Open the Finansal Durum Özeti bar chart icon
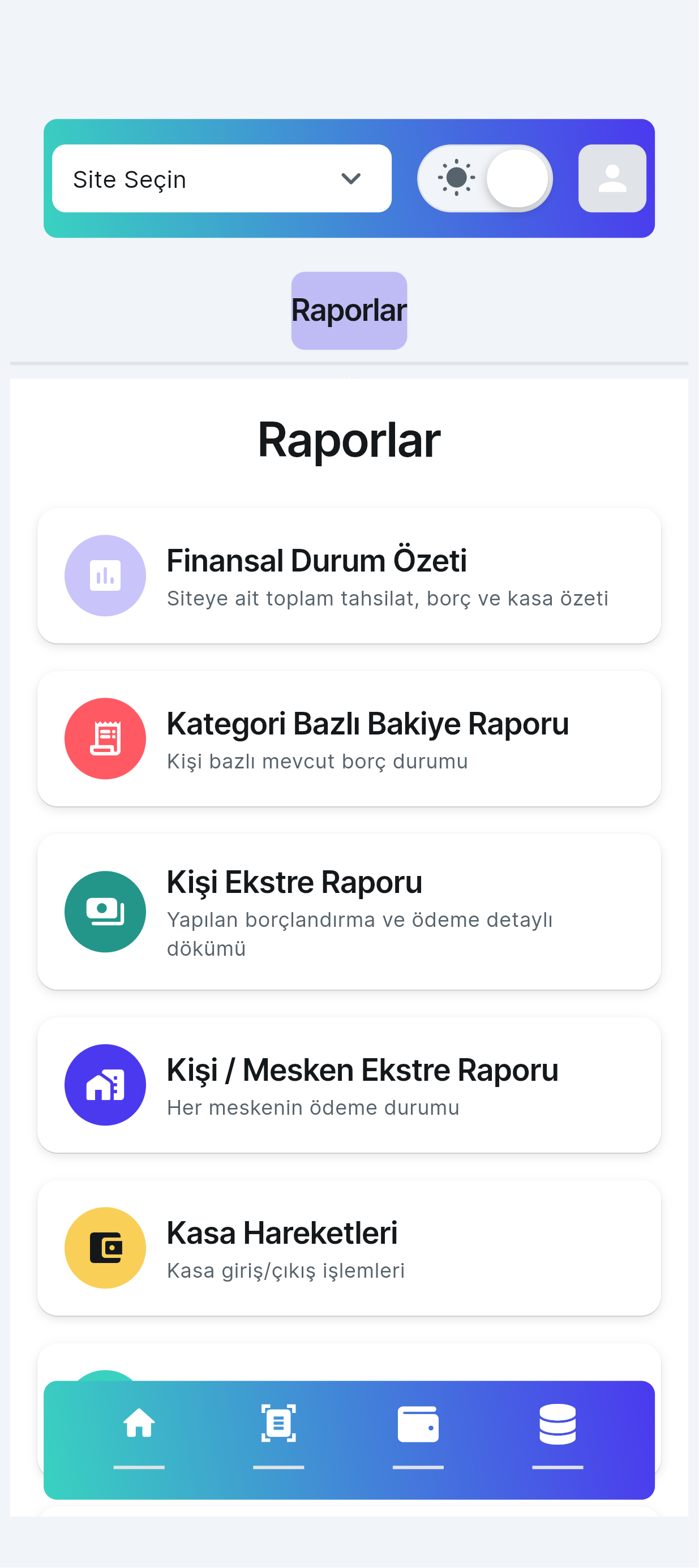Screen dimensions: 699x1568 coord(105,574)
